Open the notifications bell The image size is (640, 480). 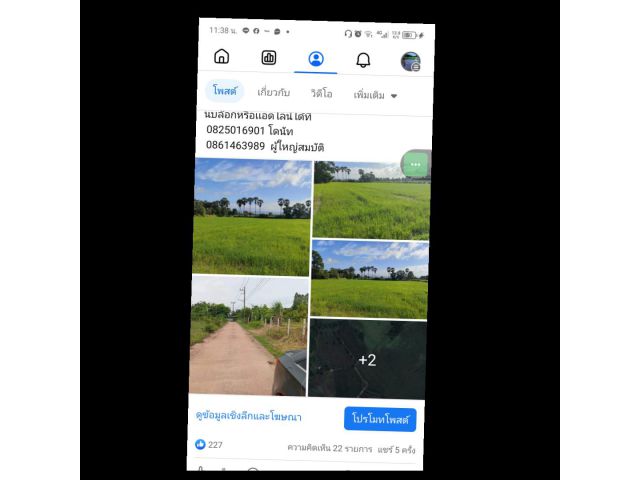(363, 60)
